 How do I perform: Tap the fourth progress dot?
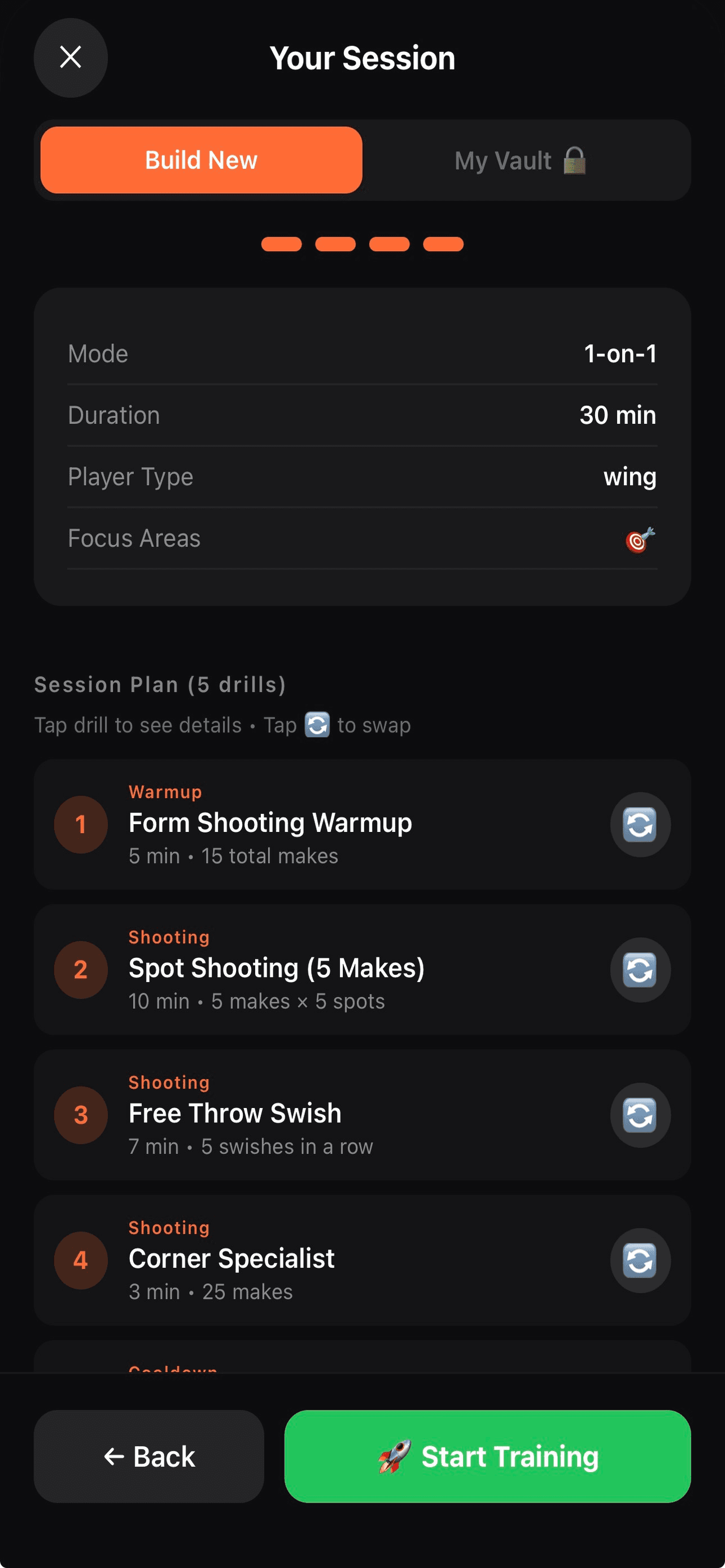coord(443,243)
